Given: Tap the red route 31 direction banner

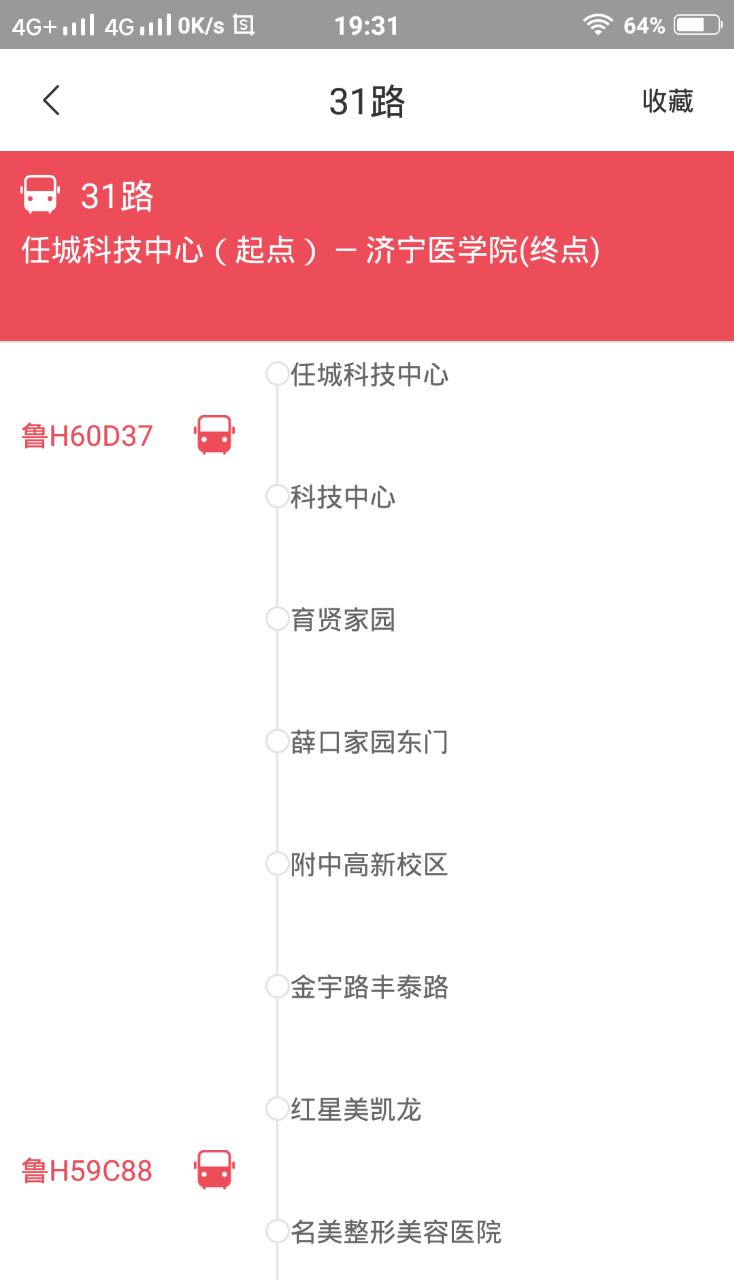Looking at the screenshot, I should (367, 245).
